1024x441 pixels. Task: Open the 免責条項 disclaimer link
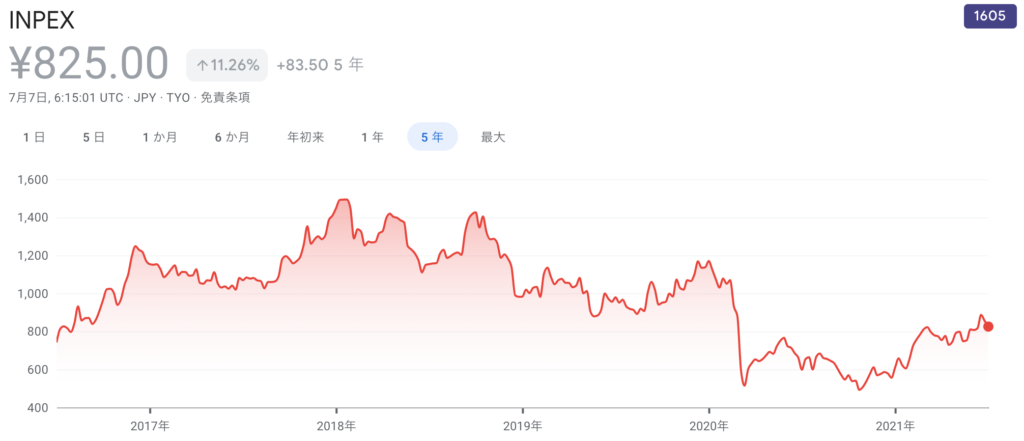tap(225, 98)
